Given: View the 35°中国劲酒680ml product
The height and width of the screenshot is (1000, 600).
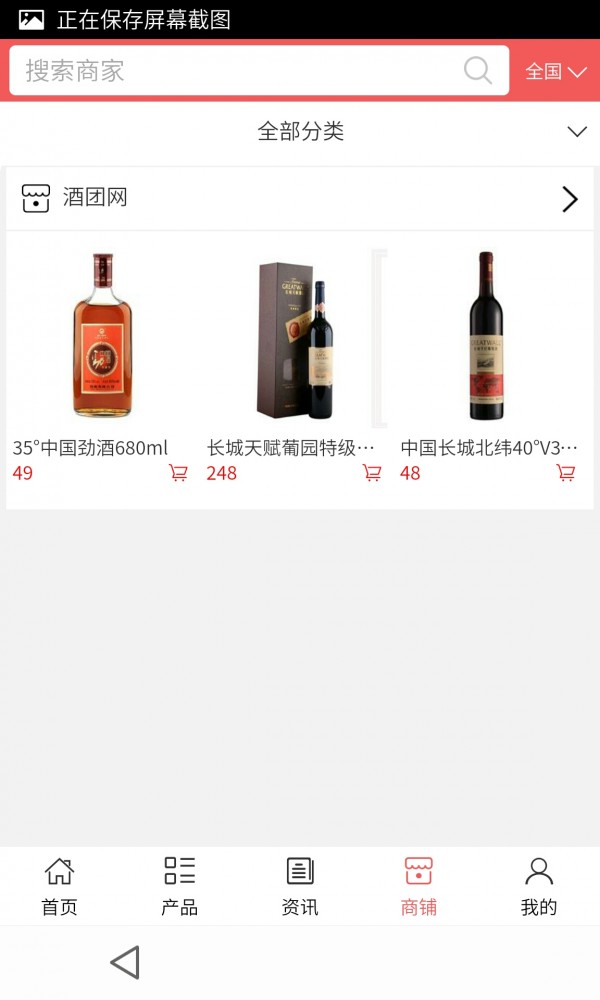Looking at the screenshot, I should click(102, 335).
